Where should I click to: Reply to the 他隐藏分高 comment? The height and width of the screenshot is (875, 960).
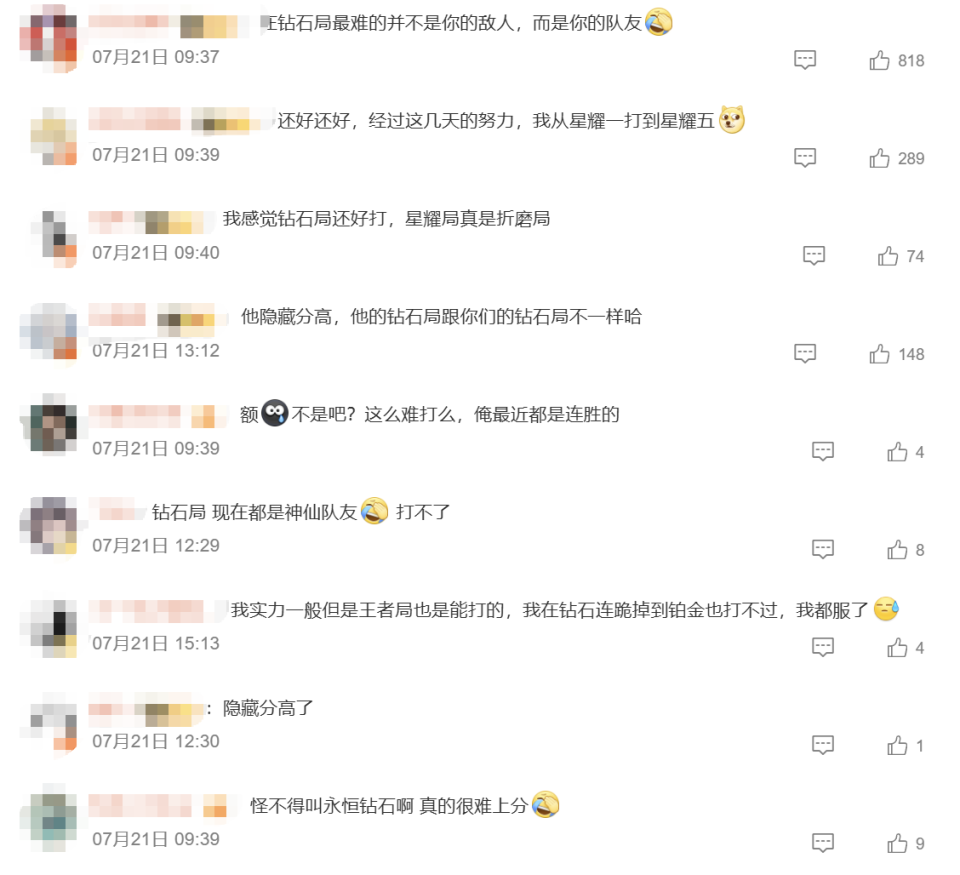coord(805,353)
